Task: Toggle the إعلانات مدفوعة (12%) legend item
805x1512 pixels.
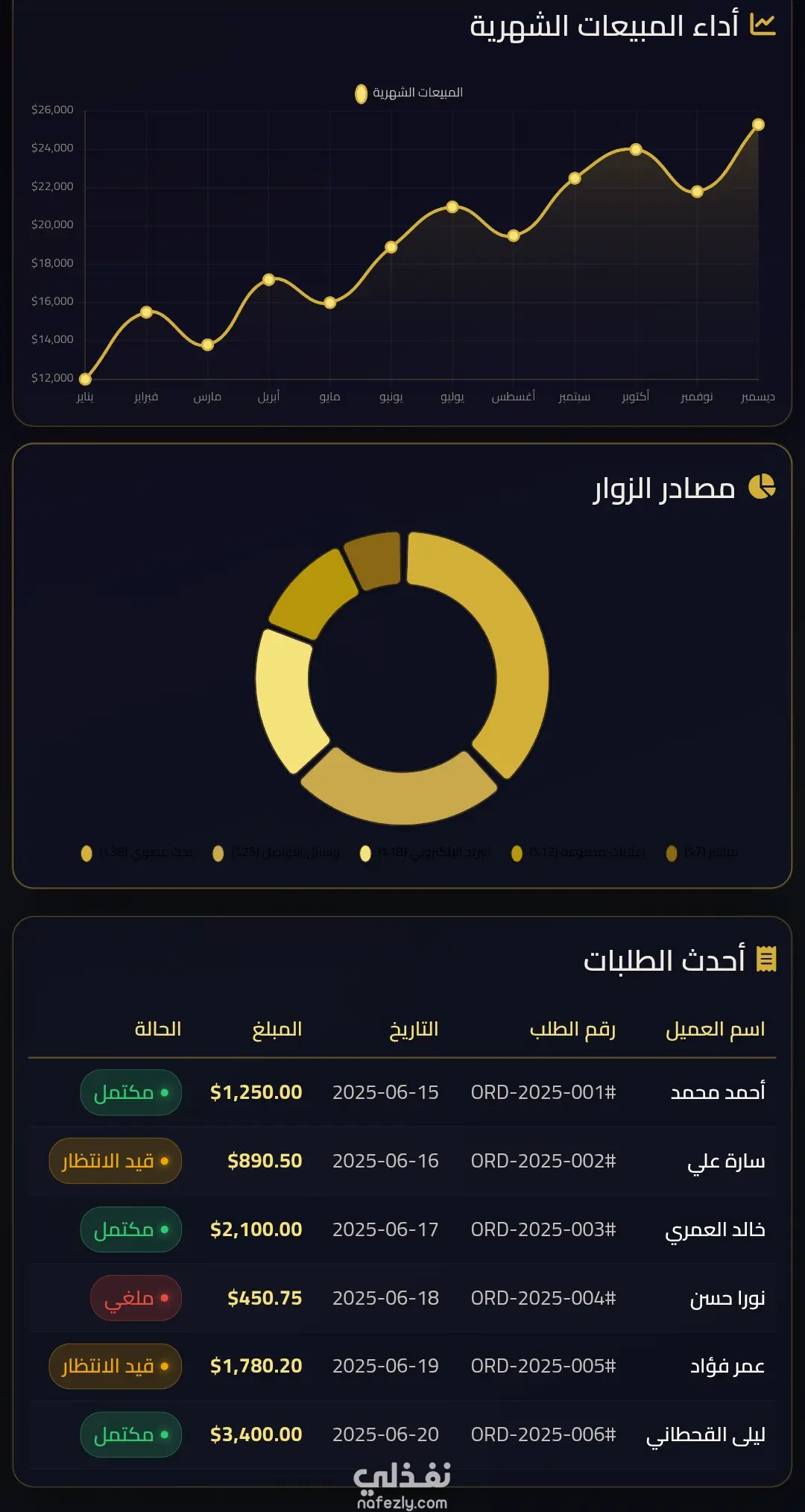Action: [x=578, y=852]
